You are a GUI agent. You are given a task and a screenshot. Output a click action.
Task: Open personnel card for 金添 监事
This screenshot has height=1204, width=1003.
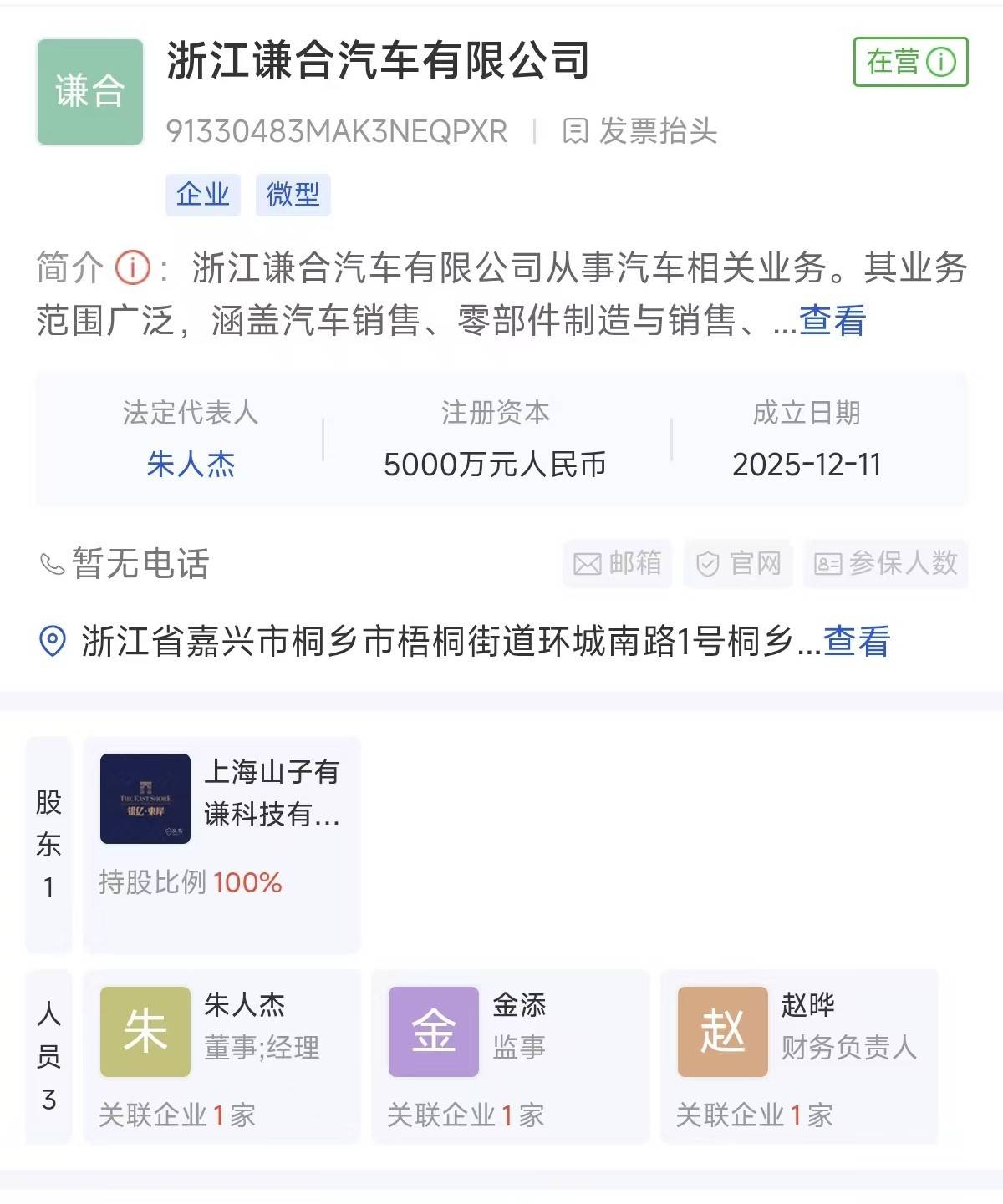[x=510, y=1057]
